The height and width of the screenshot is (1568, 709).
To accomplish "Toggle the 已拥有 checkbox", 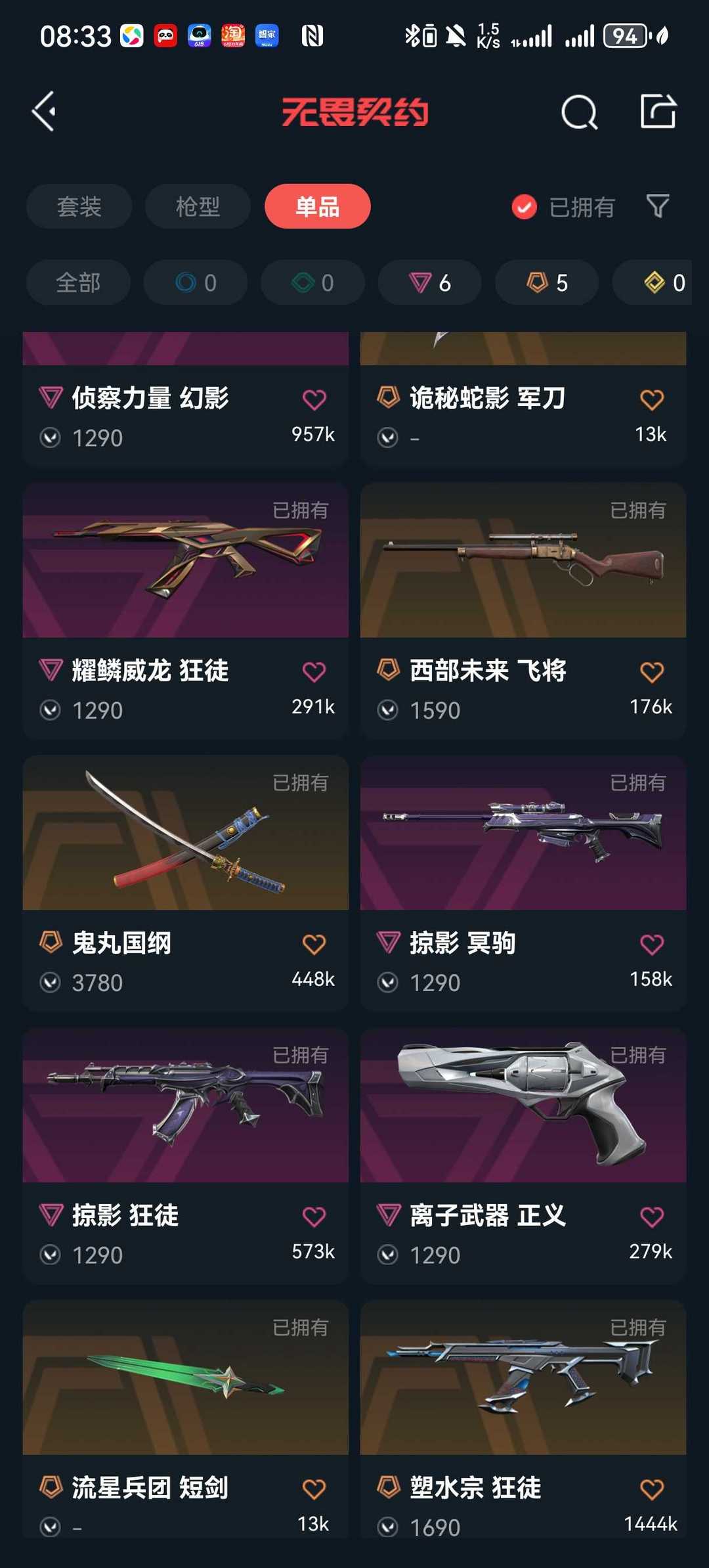I will coord(525,207).
